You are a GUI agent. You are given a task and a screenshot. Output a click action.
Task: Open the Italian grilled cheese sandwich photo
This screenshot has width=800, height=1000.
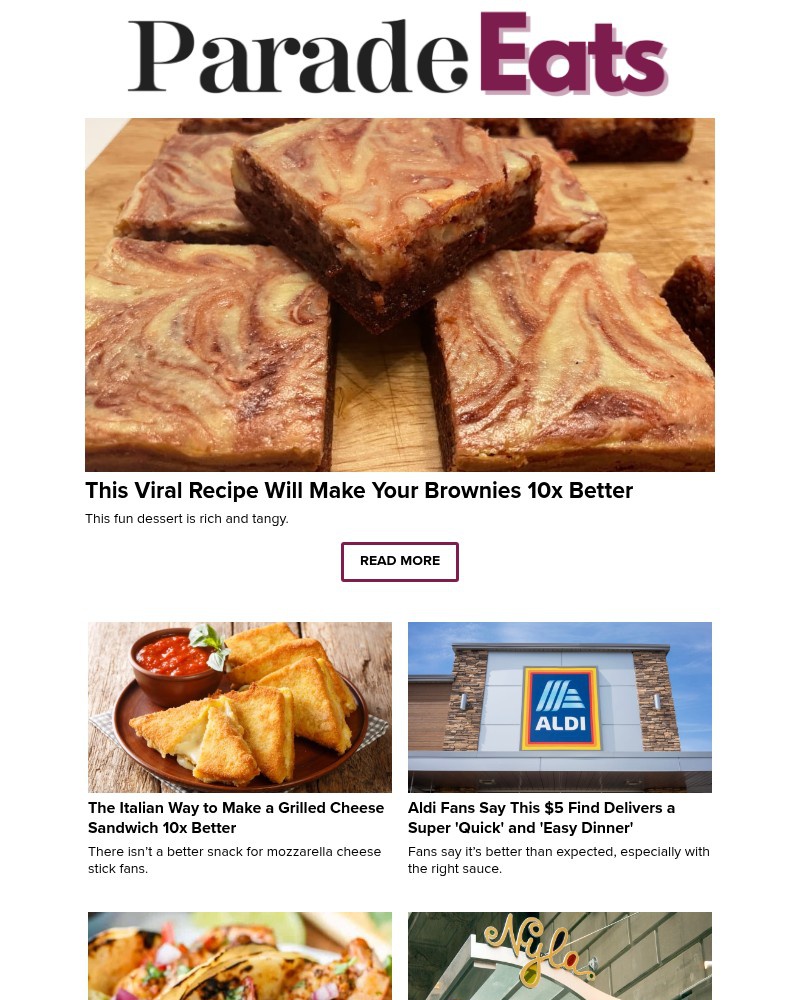click(x=240, y=707)
